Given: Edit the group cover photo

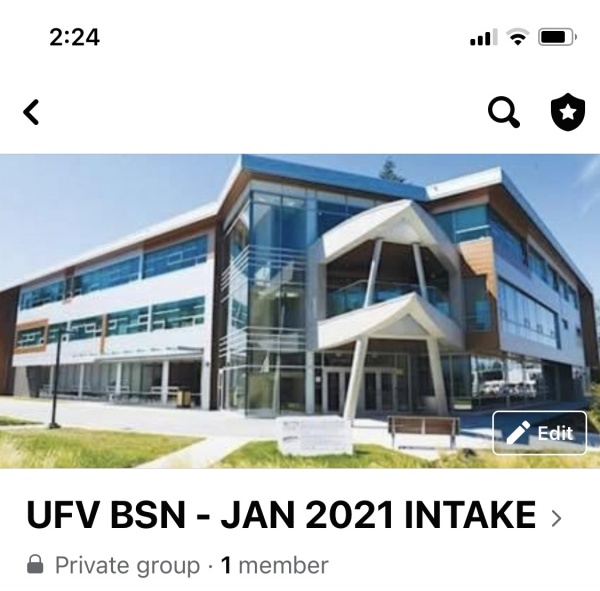Looking at the screenshot, I should (x=540, y=433).
